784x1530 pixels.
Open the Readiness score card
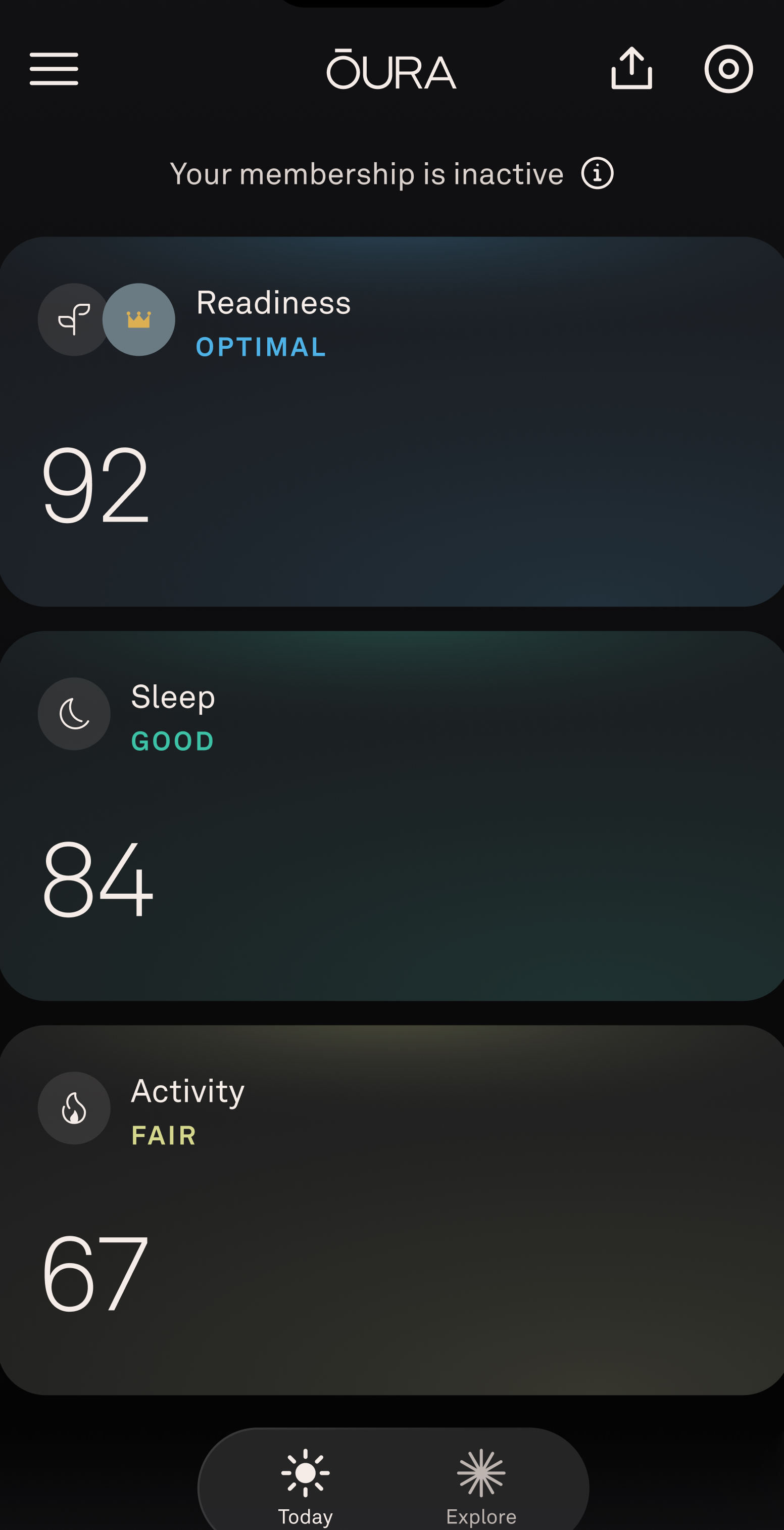[x=391, y=422]
